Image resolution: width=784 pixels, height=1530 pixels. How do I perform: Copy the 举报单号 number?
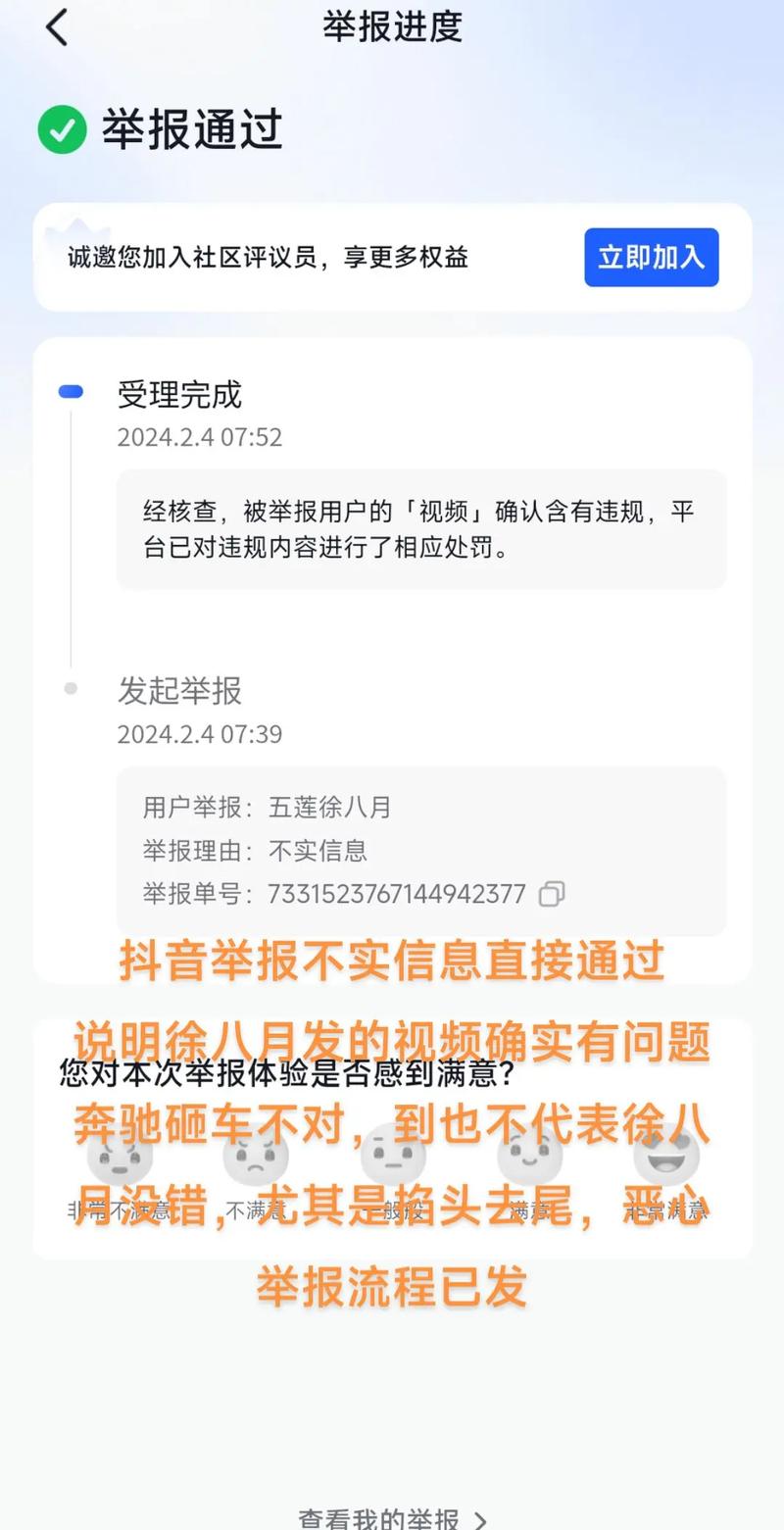tap(552, 894)
